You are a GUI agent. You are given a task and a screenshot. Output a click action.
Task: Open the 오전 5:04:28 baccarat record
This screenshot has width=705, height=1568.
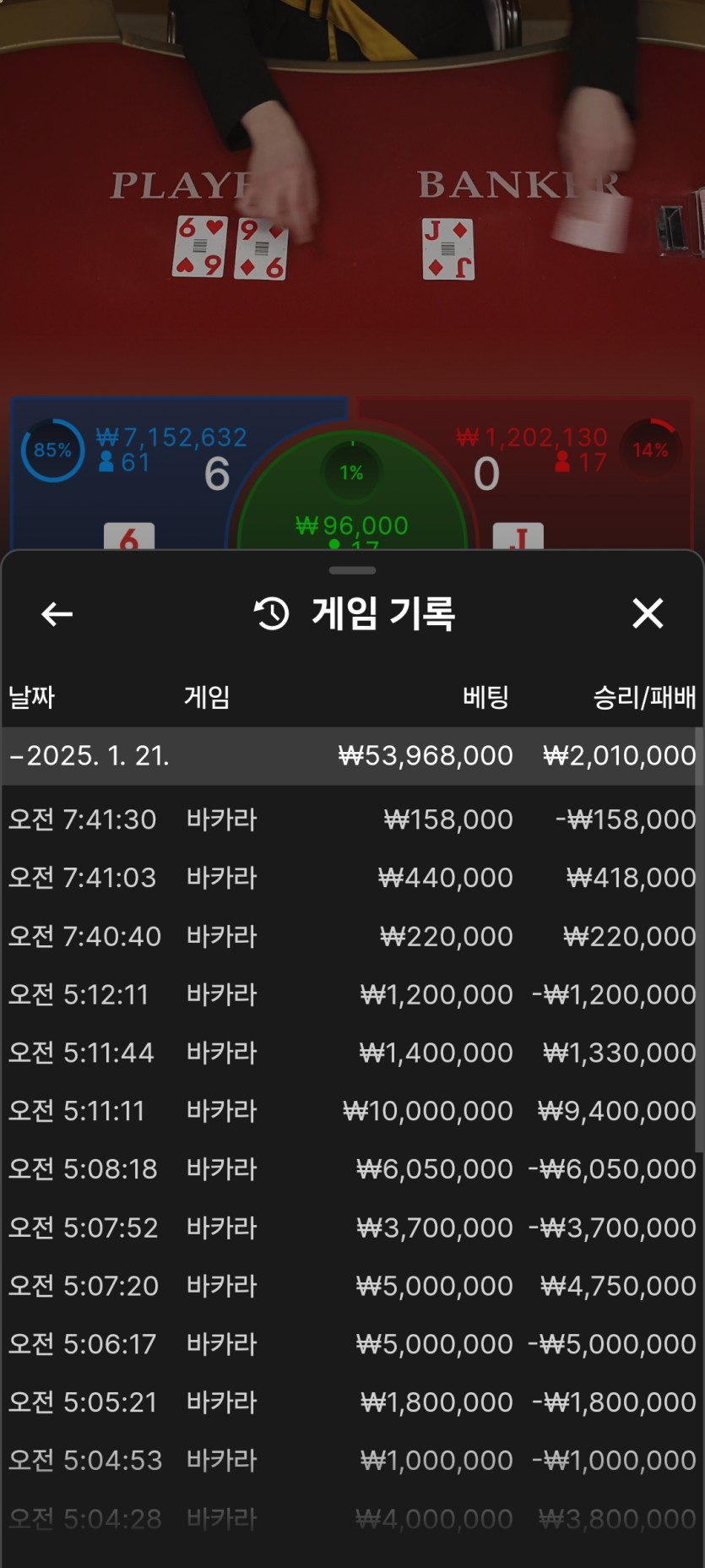click(351, 1519)
